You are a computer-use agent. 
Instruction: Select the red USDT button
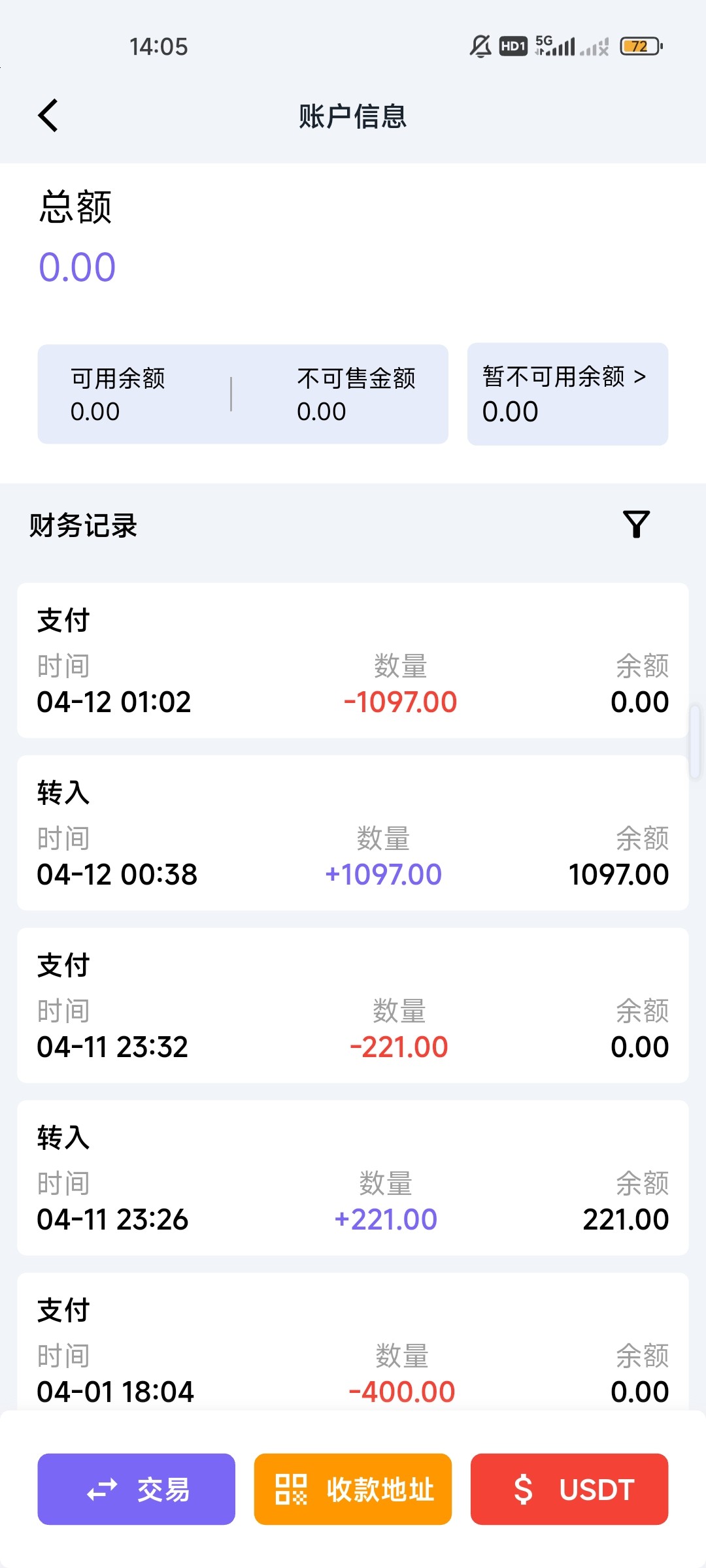click(x=569, y=1489)
